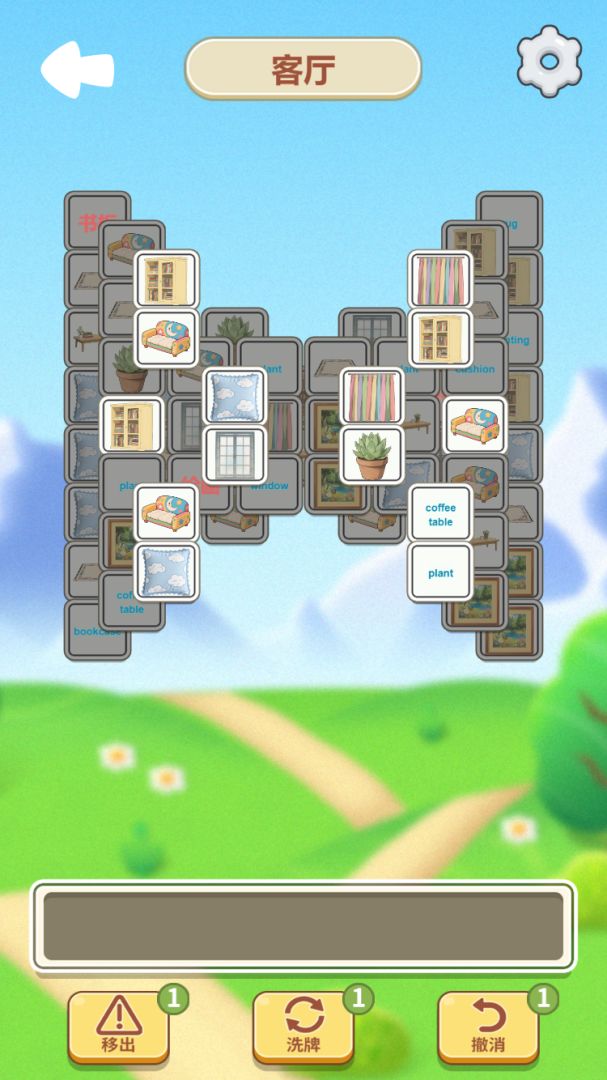
Task: Undo the last move with 撤消
Action: click(488, 1028)
